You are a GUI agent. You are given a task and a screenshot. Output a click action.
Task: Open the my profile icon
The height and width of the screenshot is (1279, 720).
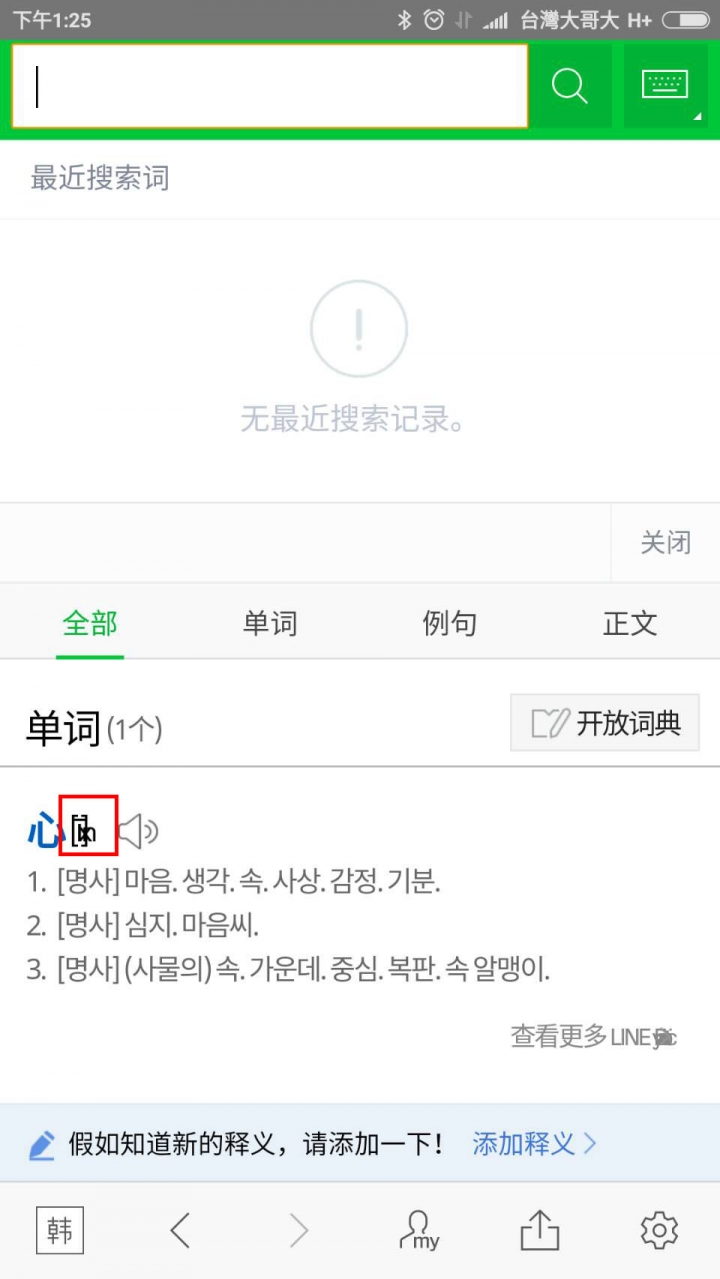click(420, 1230)
